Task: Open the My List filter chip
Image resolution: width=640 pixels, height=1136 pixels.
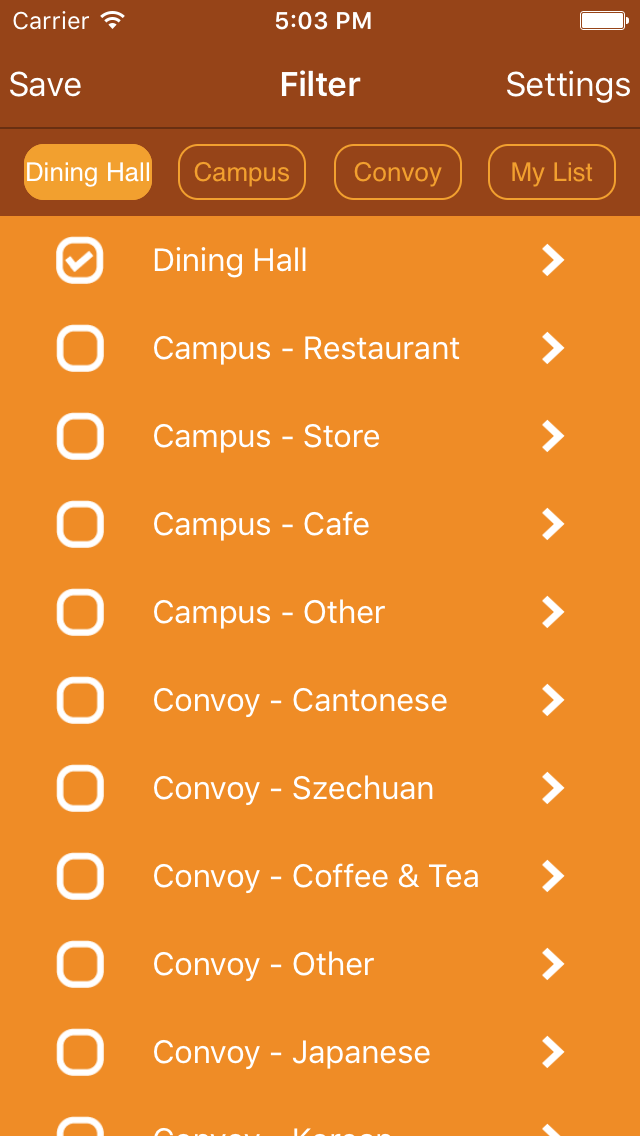Action: 552,172
